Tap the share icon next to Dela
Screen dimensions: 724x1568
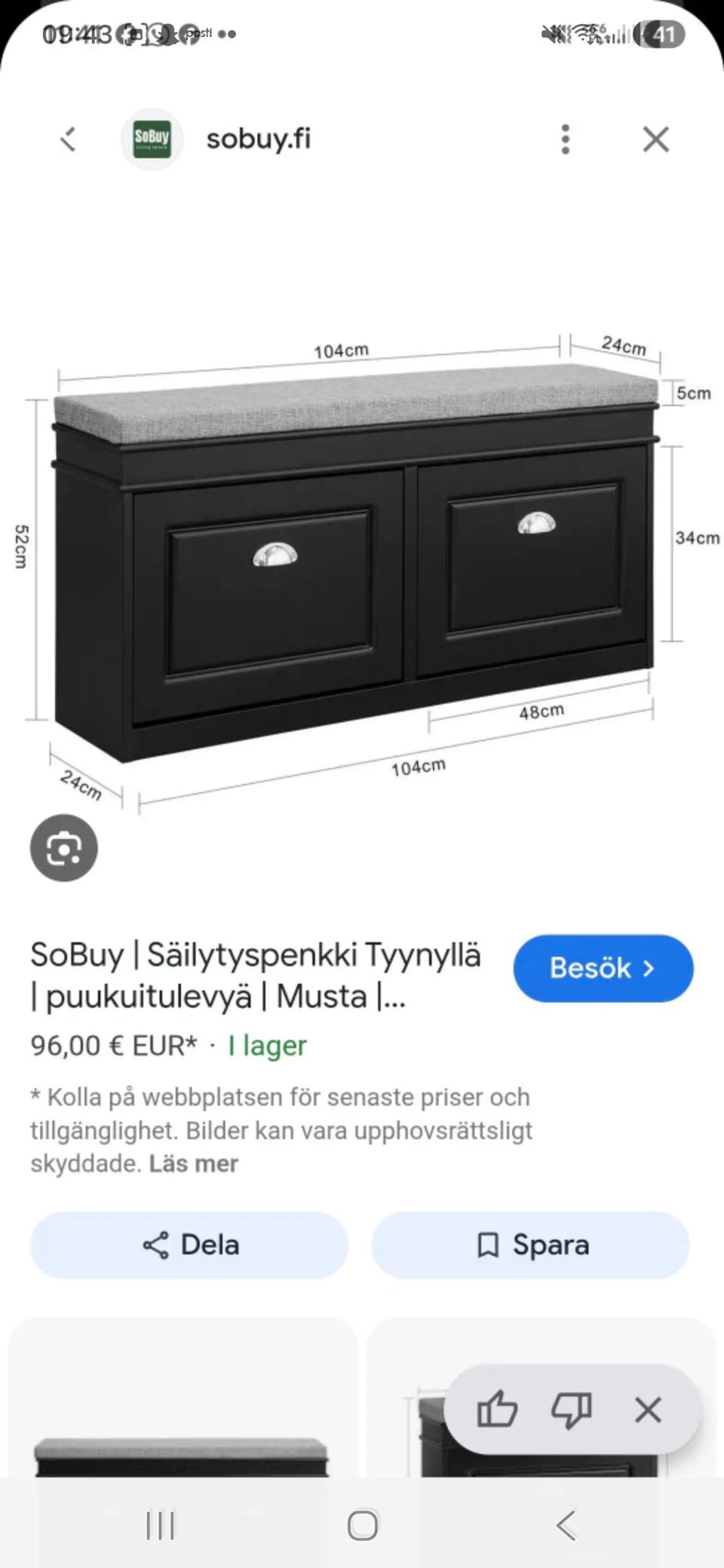click(157, 1245)
